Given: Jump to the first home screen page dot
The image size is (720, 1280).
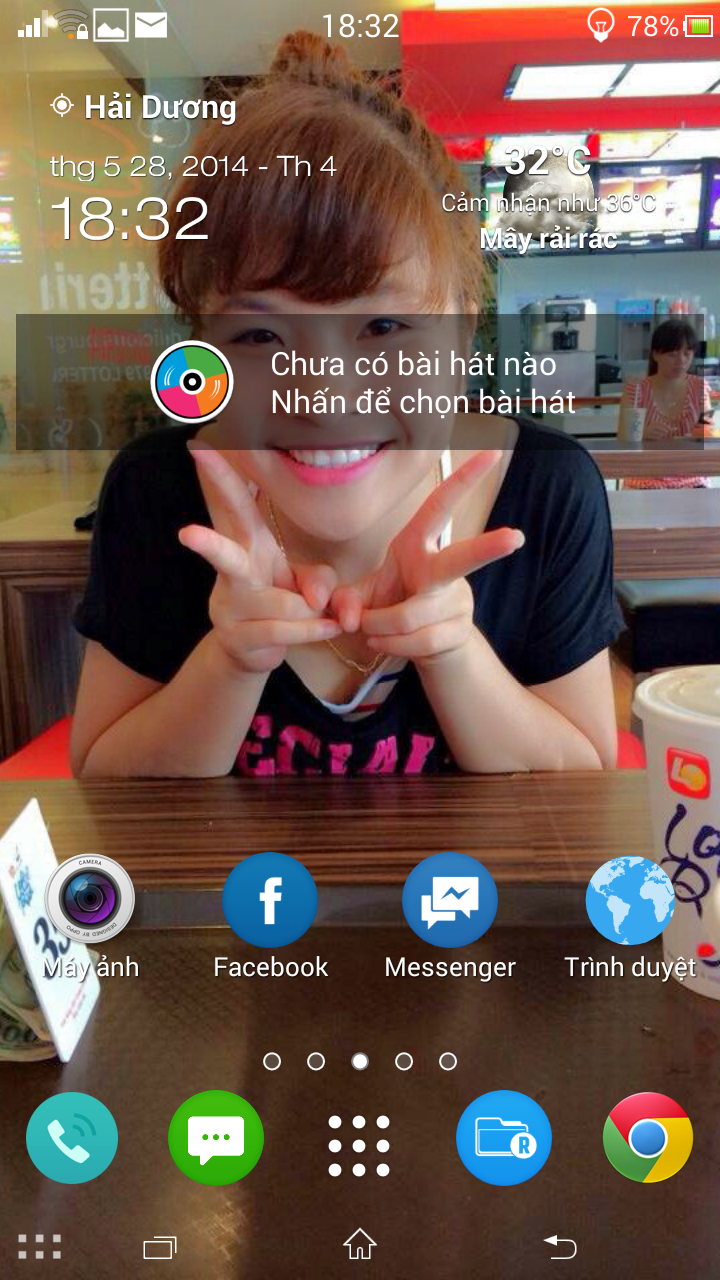Looking at the screenshot, I should (x=272, y=1061).
